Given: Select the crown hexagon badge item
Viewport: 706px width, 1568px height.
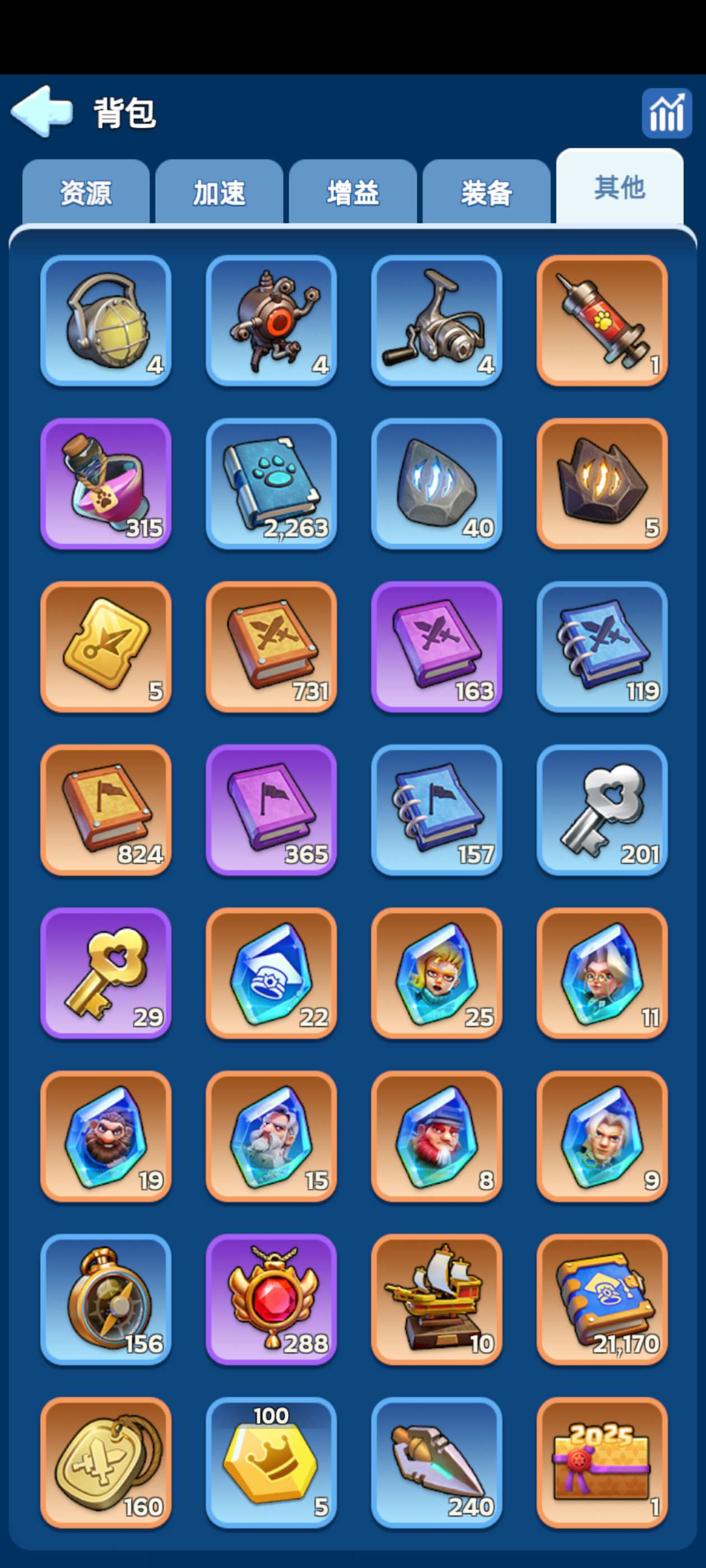Looking at the screenshot, I should [x=271, y=1463].
